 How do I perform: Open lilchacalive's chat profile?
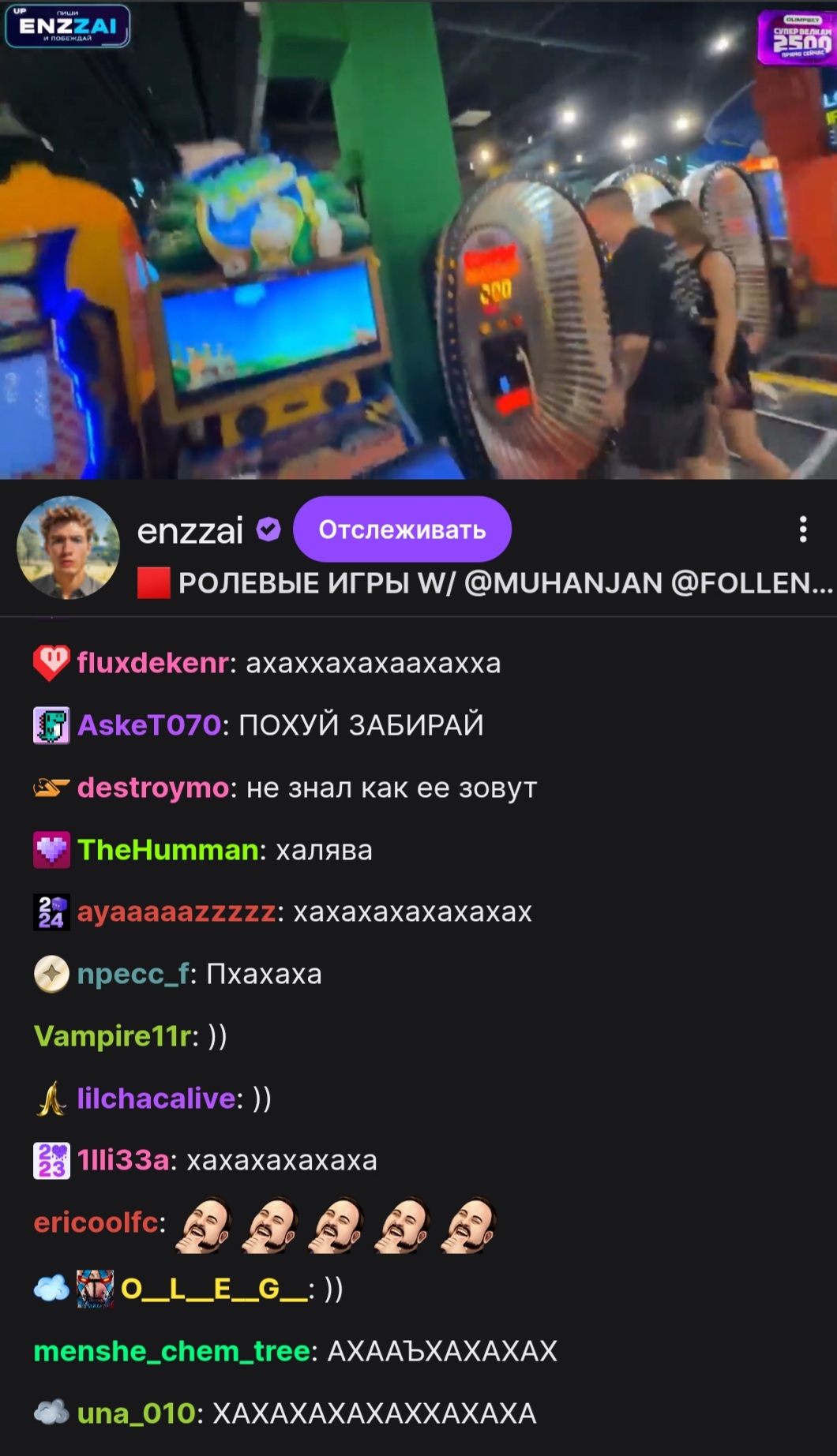point(156,1098)
